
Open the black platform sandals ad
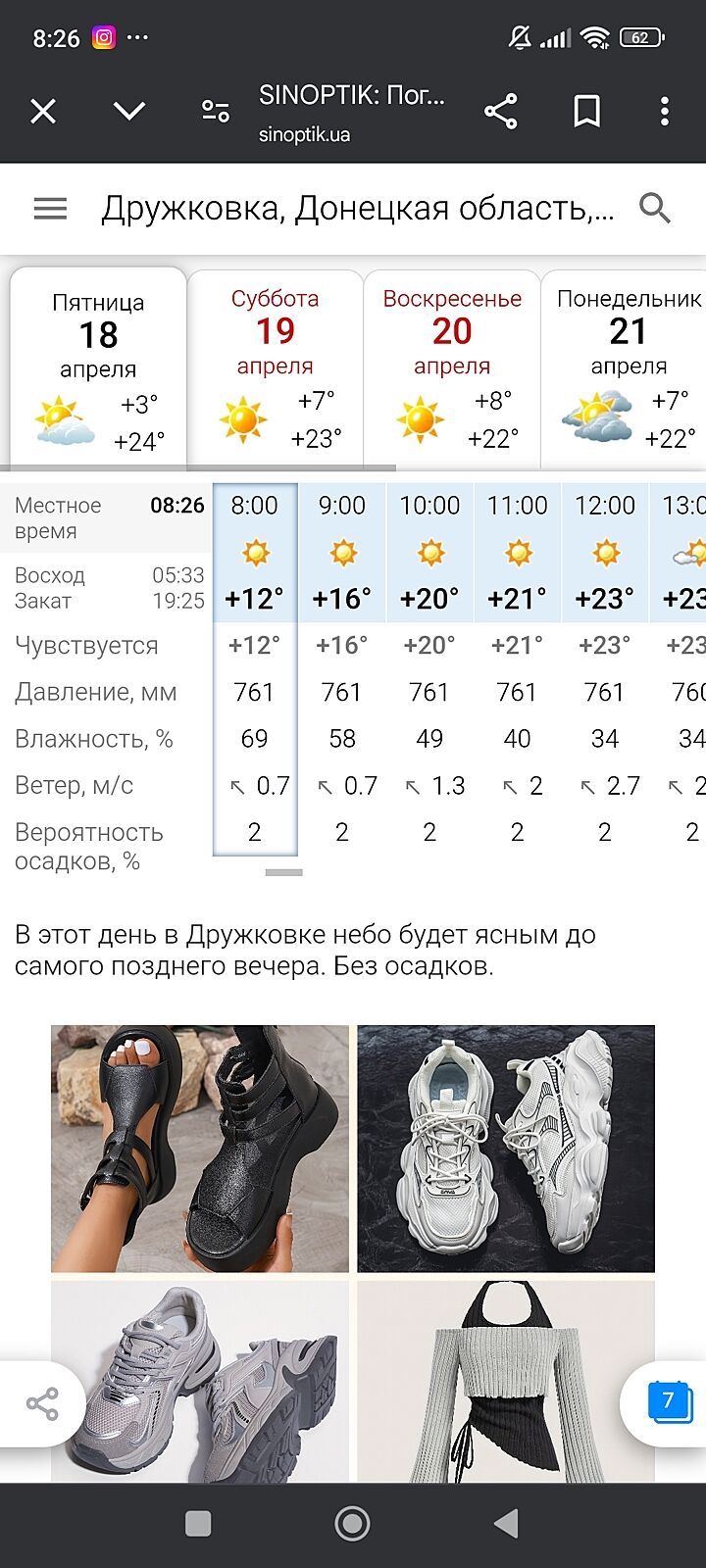click(200, 1149)
